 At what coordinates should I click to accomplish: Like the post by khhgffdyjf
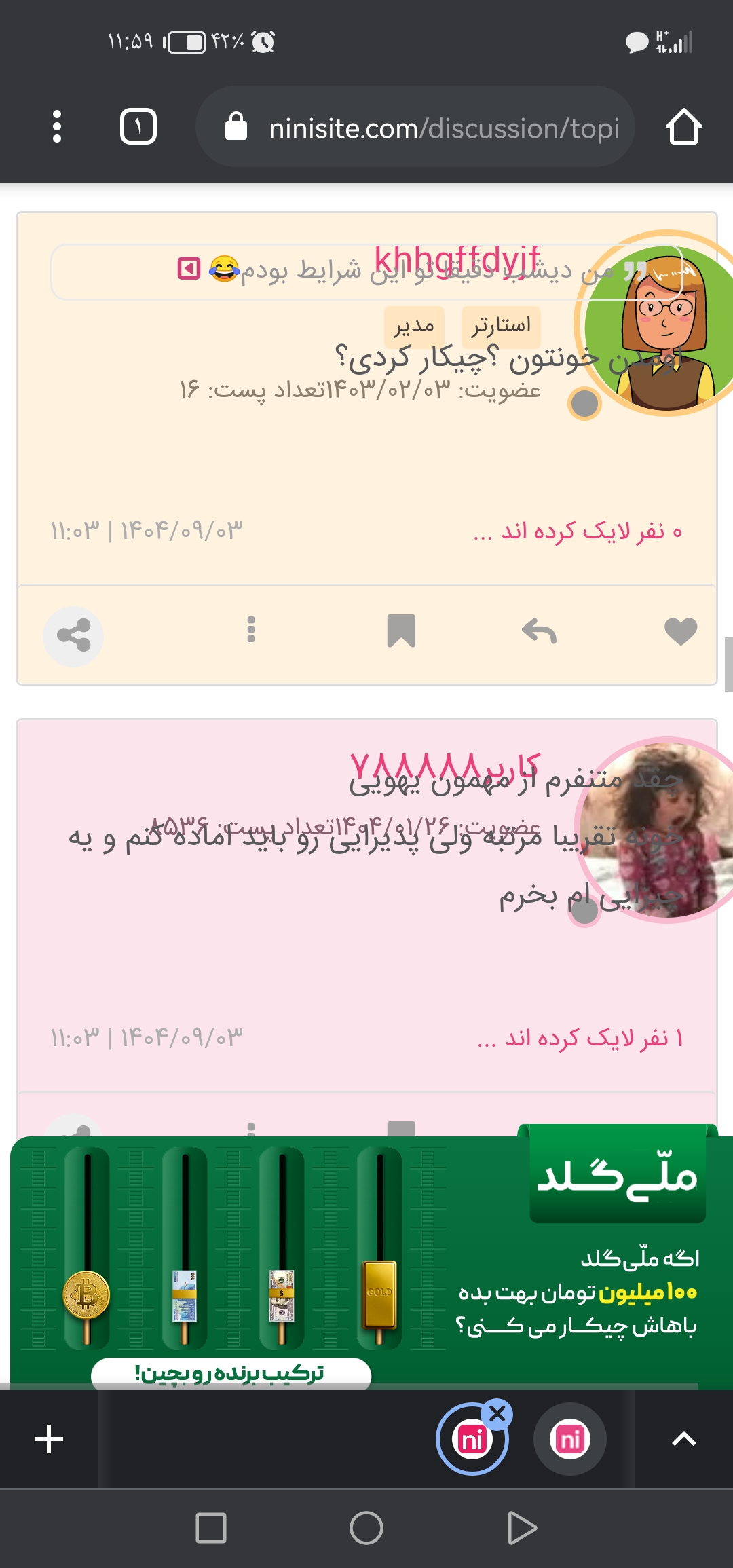[681, 632]
